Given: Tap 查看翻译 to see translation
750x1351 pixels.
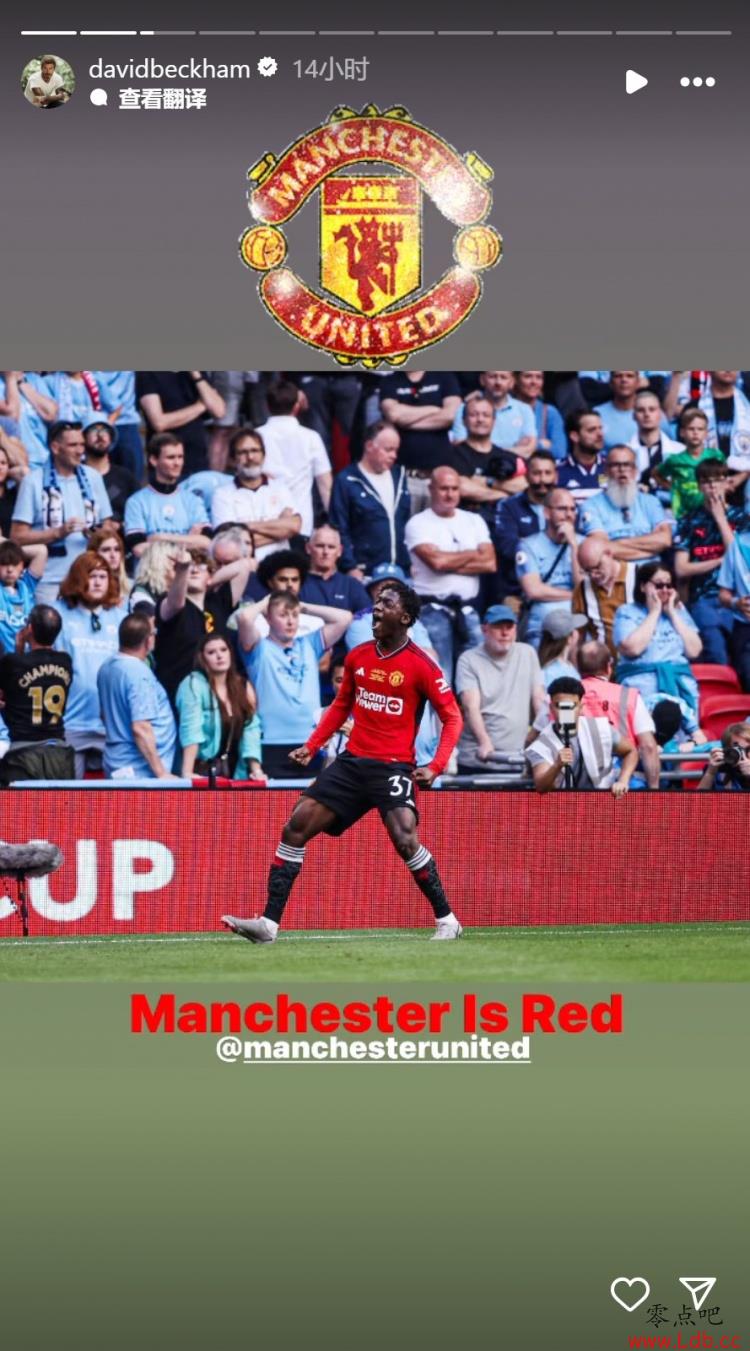Looking at the screenshot, I should pyautogui.click(x=161, y=98).
